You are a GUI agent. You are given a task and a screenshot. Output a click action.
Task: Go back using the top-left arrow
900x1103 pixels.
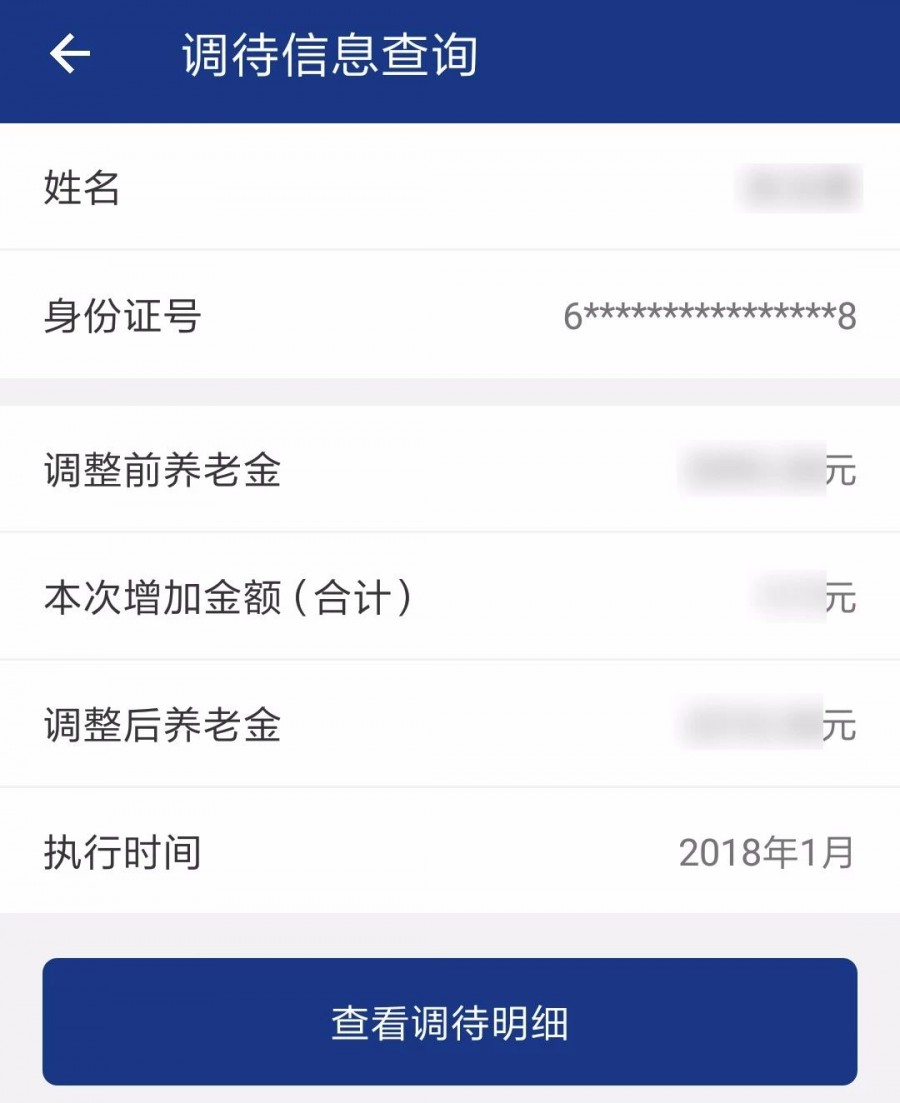(x=69, y=54)
